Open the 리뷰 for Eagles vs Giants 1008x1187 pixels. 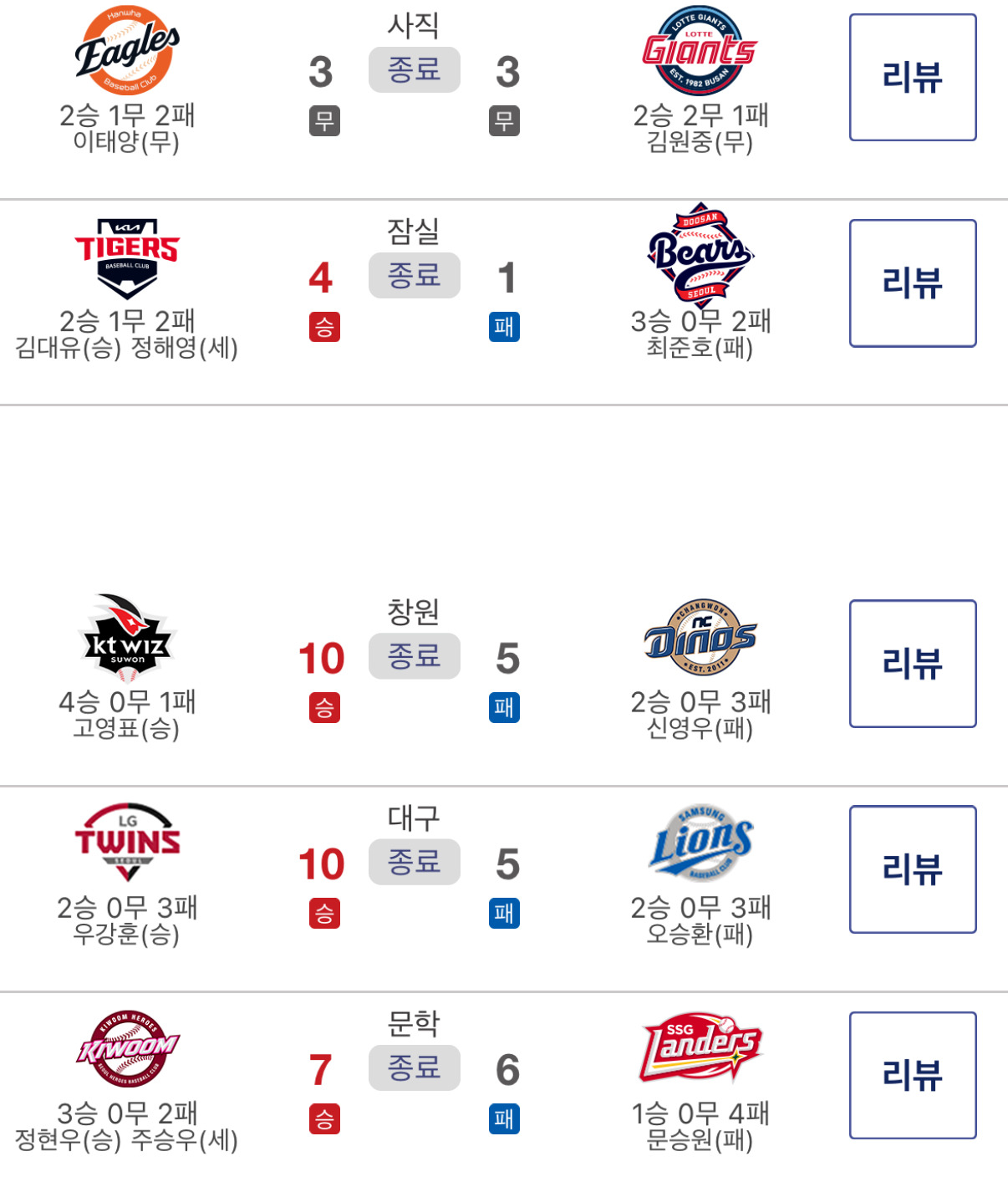pyautogui.click(x=913, y=77)
